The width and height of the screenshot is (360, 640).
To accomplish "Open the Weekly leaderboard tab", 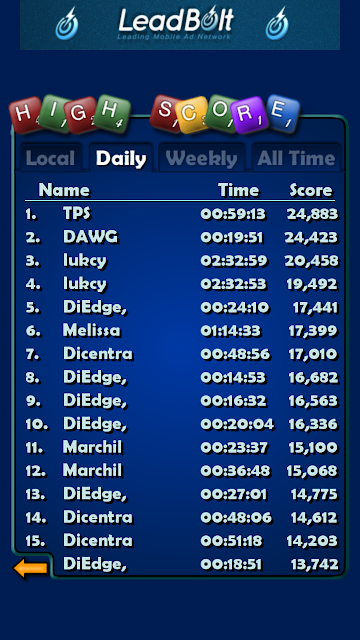I will pos(202,158).
